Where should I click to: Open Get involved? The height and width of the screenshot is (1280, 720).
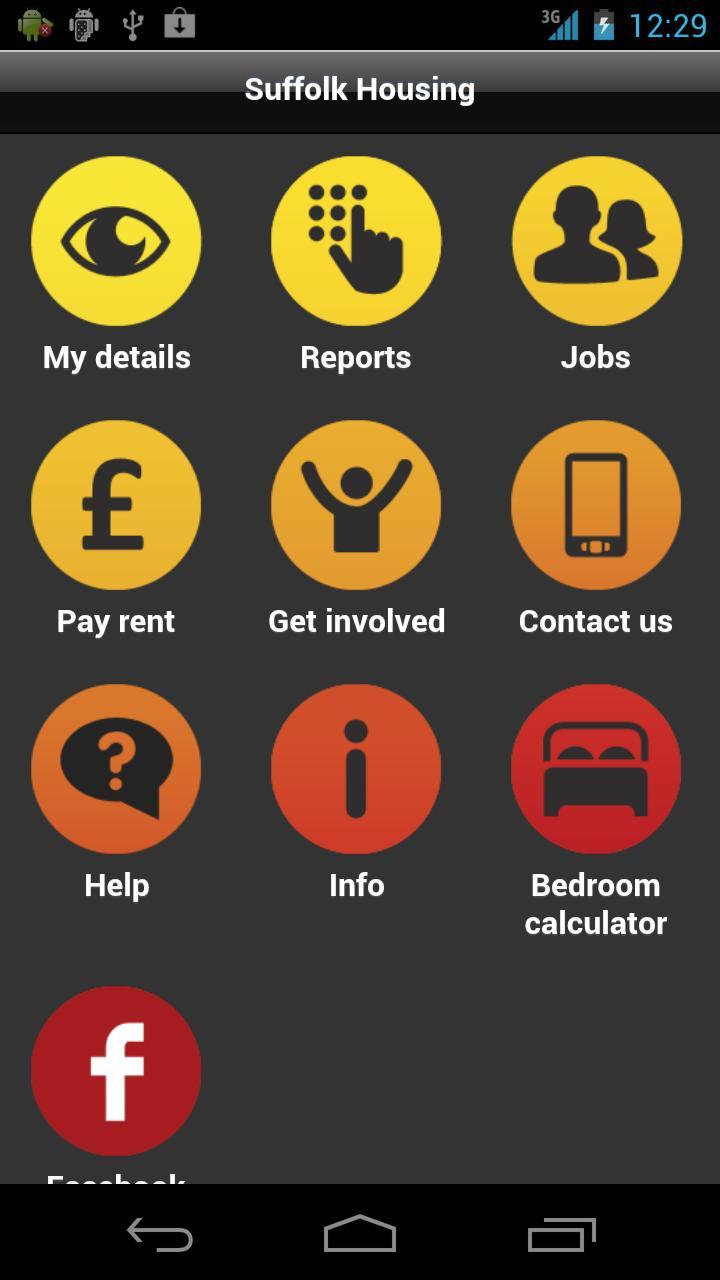pos(356,505)
